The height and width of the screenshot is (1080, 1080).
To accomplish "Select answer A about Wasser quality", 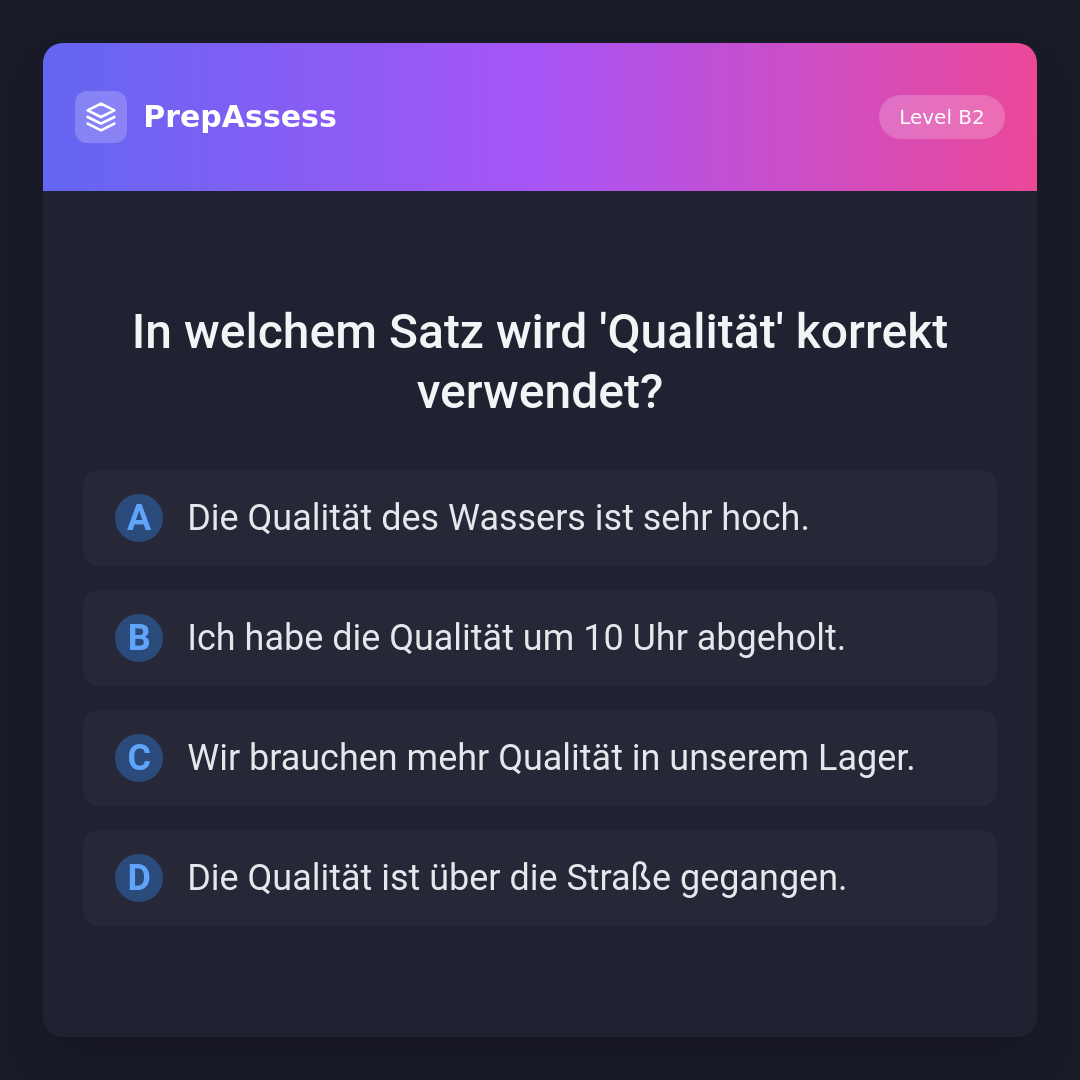I will click(540, 518).
